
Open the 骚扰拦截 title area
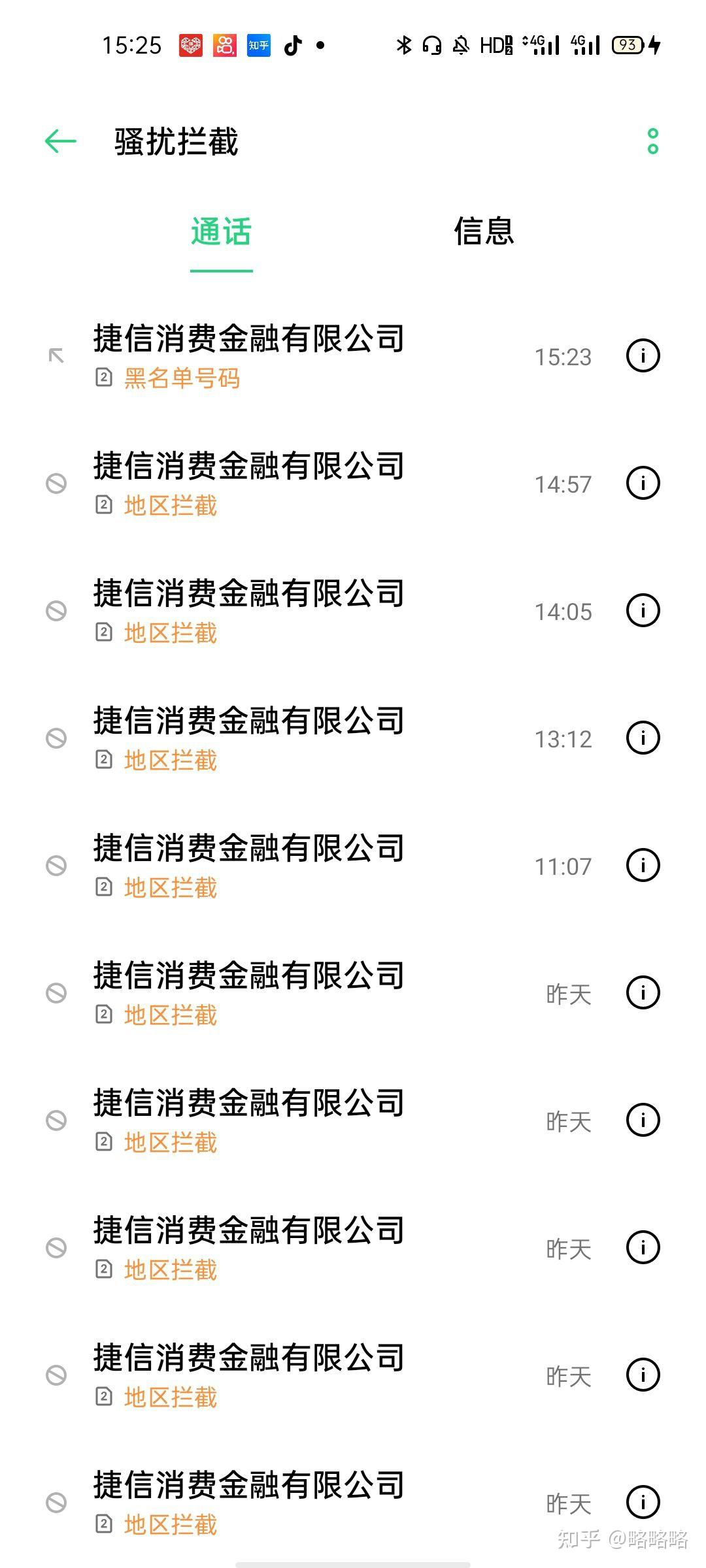tap(175, 142)
